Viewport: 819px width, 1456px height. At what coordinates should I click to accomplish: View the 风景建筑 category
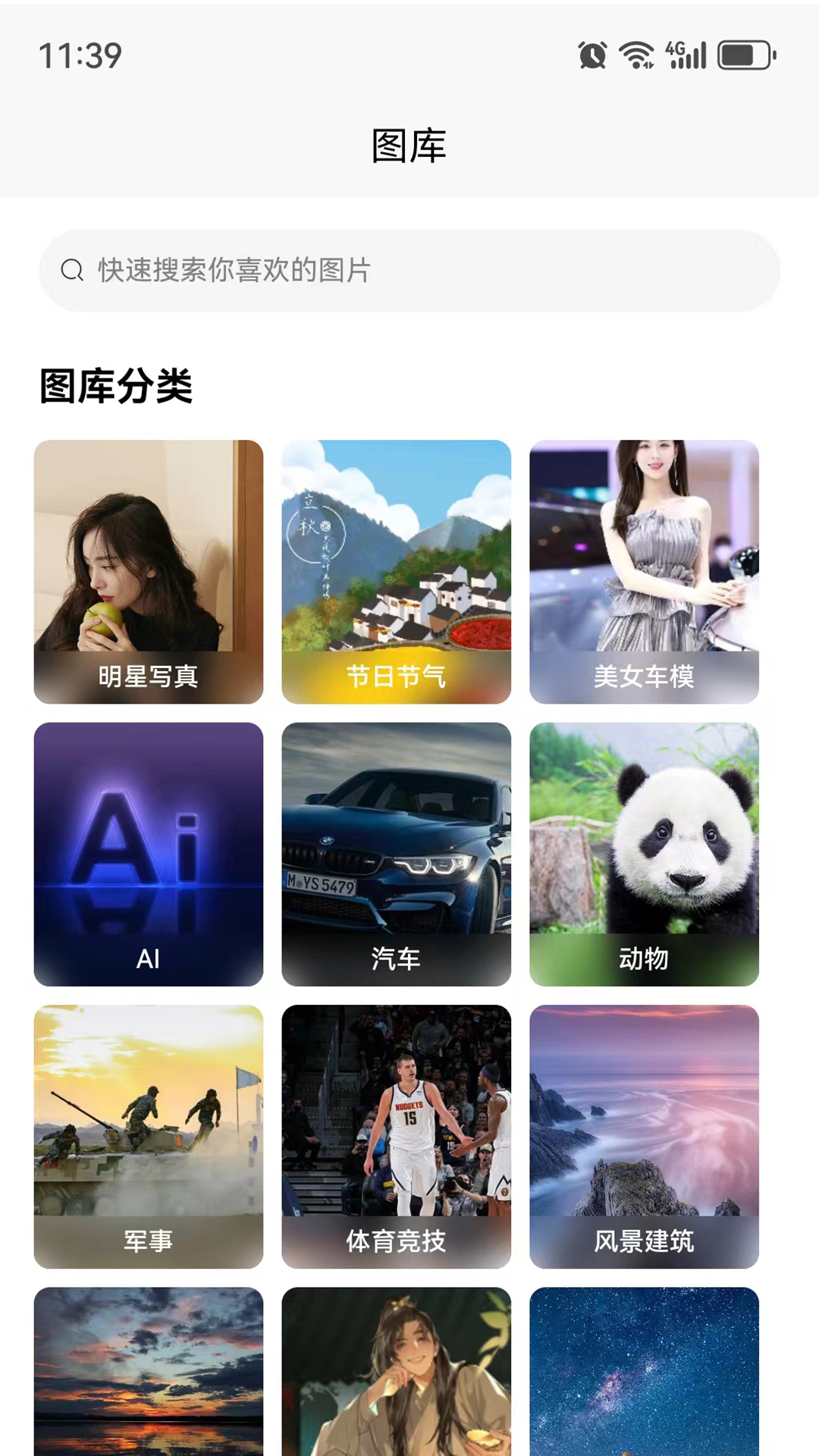click(x=644, y=1136)
